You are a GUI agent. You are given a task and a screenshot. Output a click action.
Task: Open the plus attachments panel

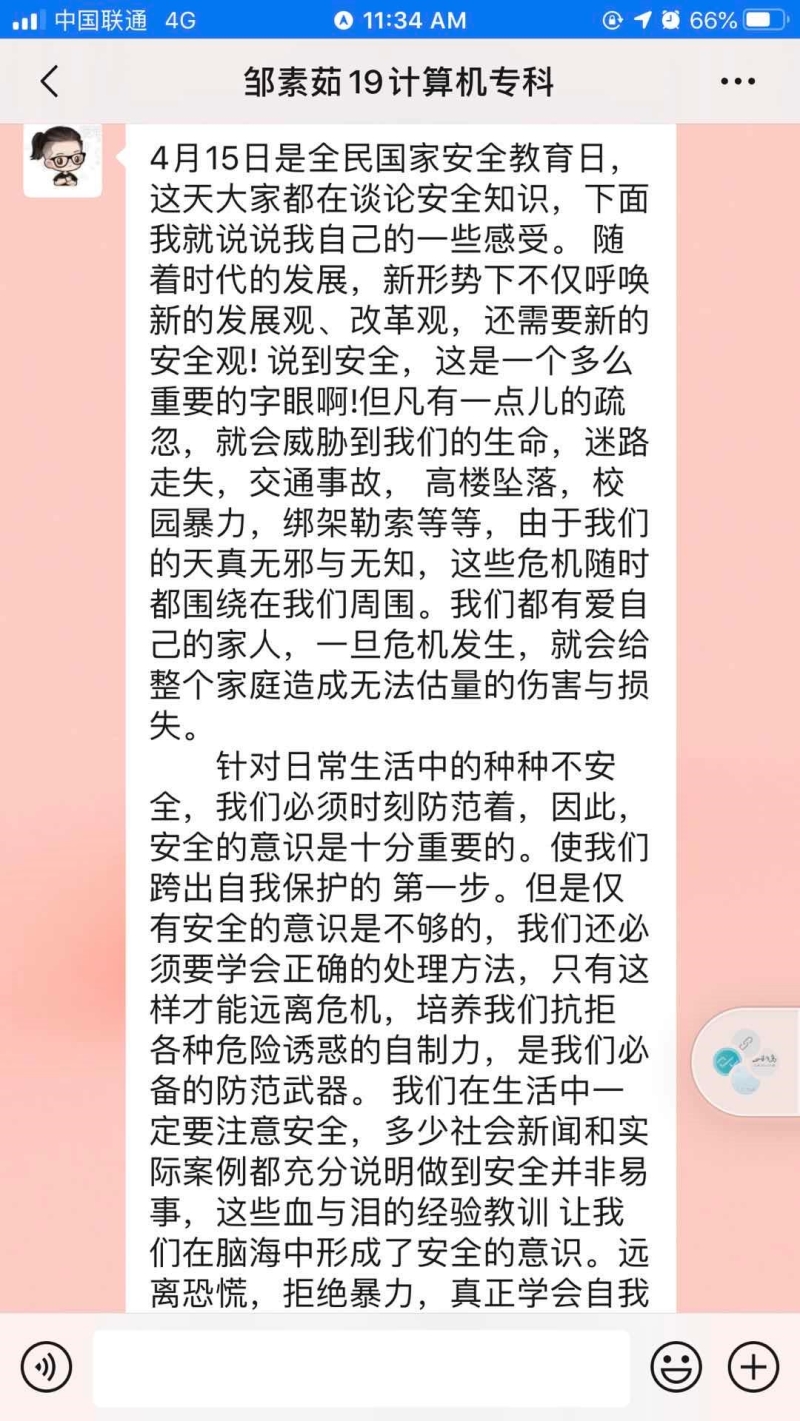pyautogui.click(x=752, y=1367)
